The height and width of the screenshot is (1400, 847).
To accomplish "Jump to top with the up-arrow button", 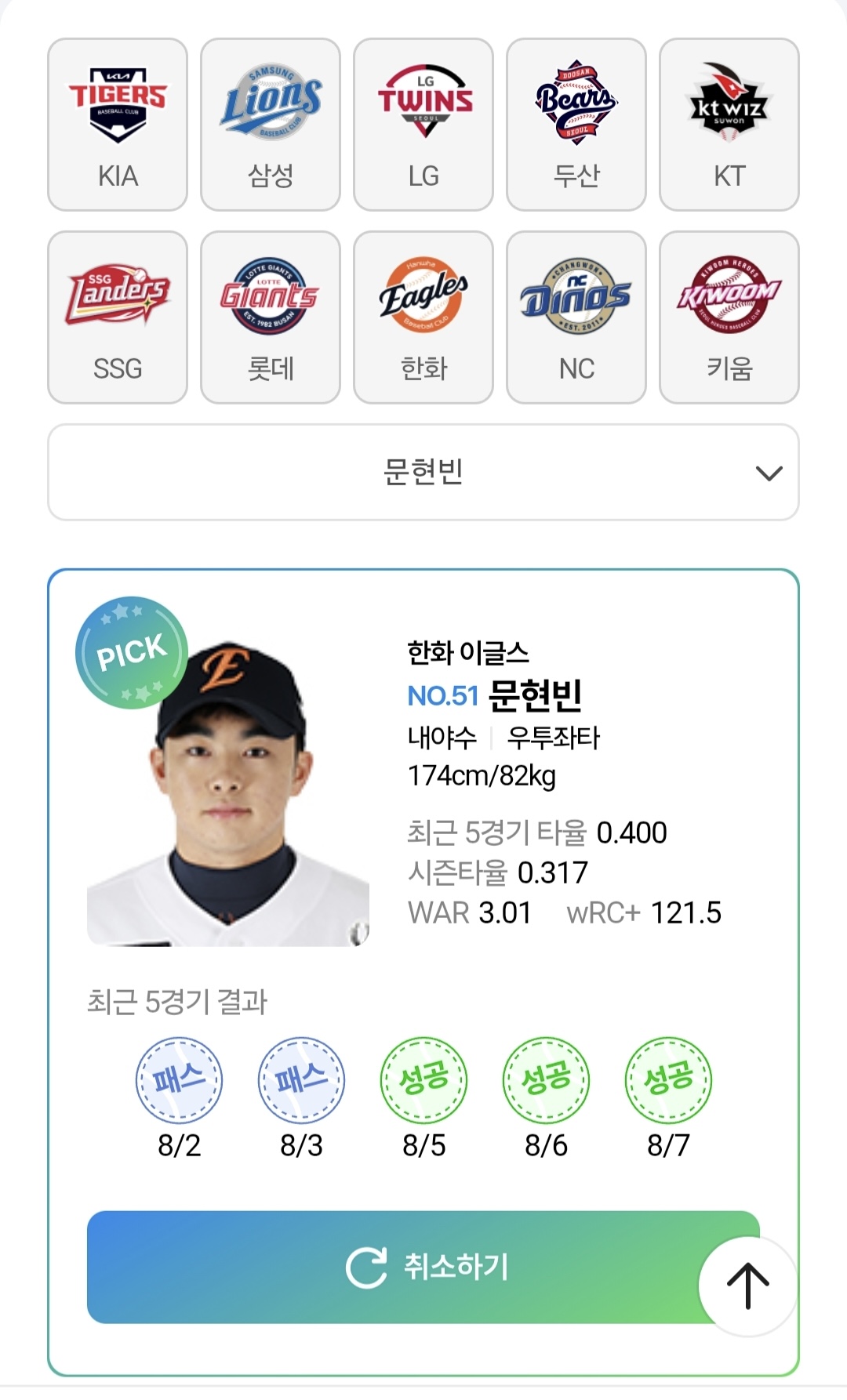I will (x=747, y=1286).
